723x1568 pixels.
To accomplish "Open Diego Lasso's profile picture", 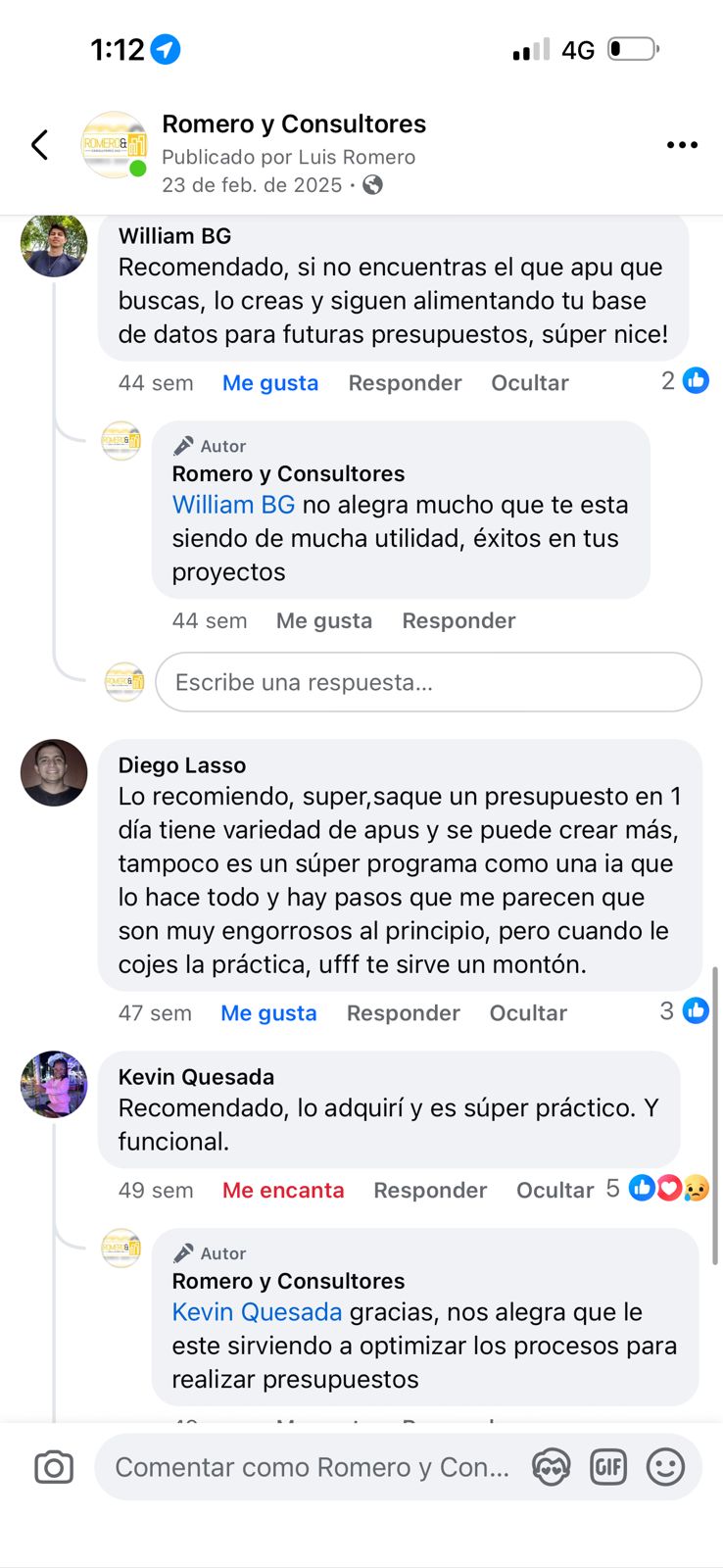I will [54, 773].
